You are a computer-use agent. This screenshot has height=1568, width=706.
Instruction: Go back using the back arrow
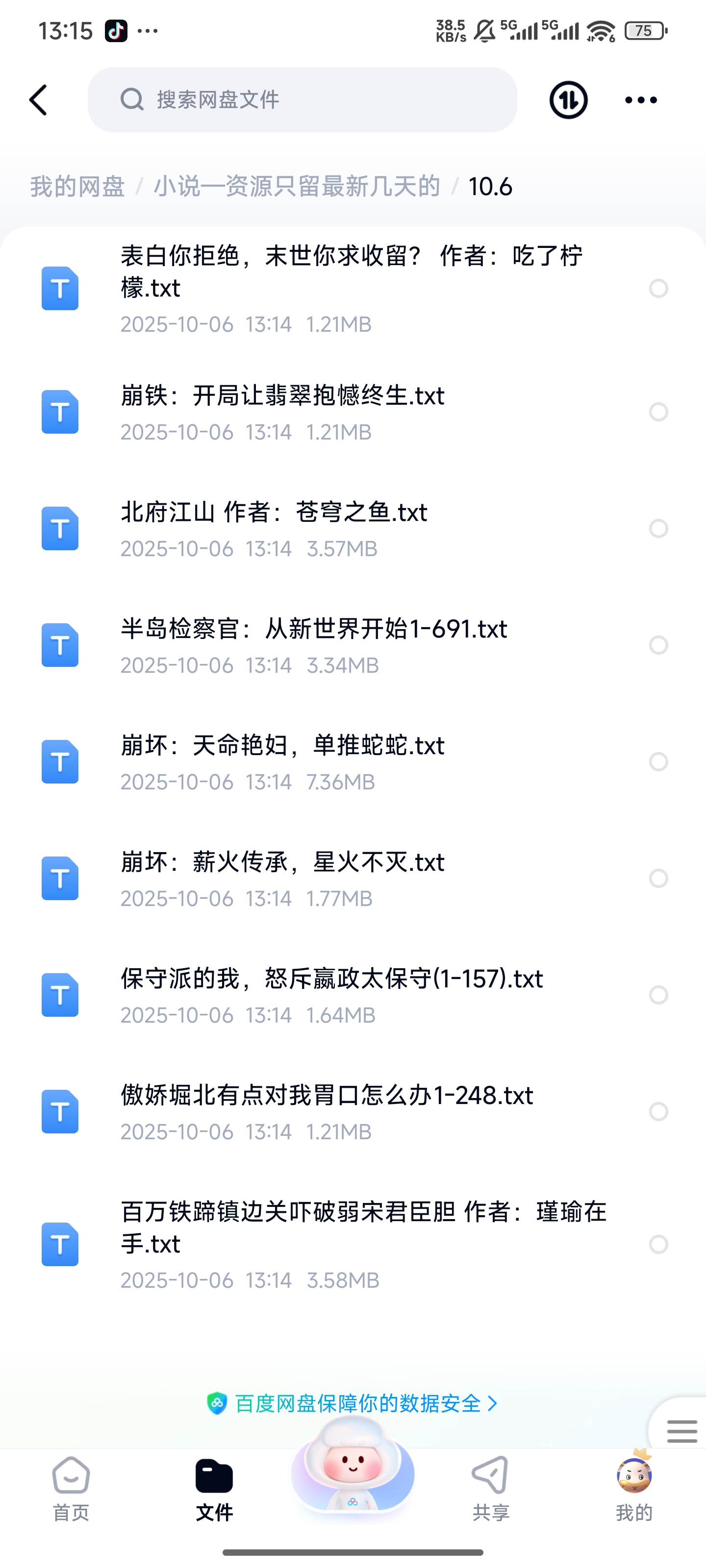tap(38, 100)
